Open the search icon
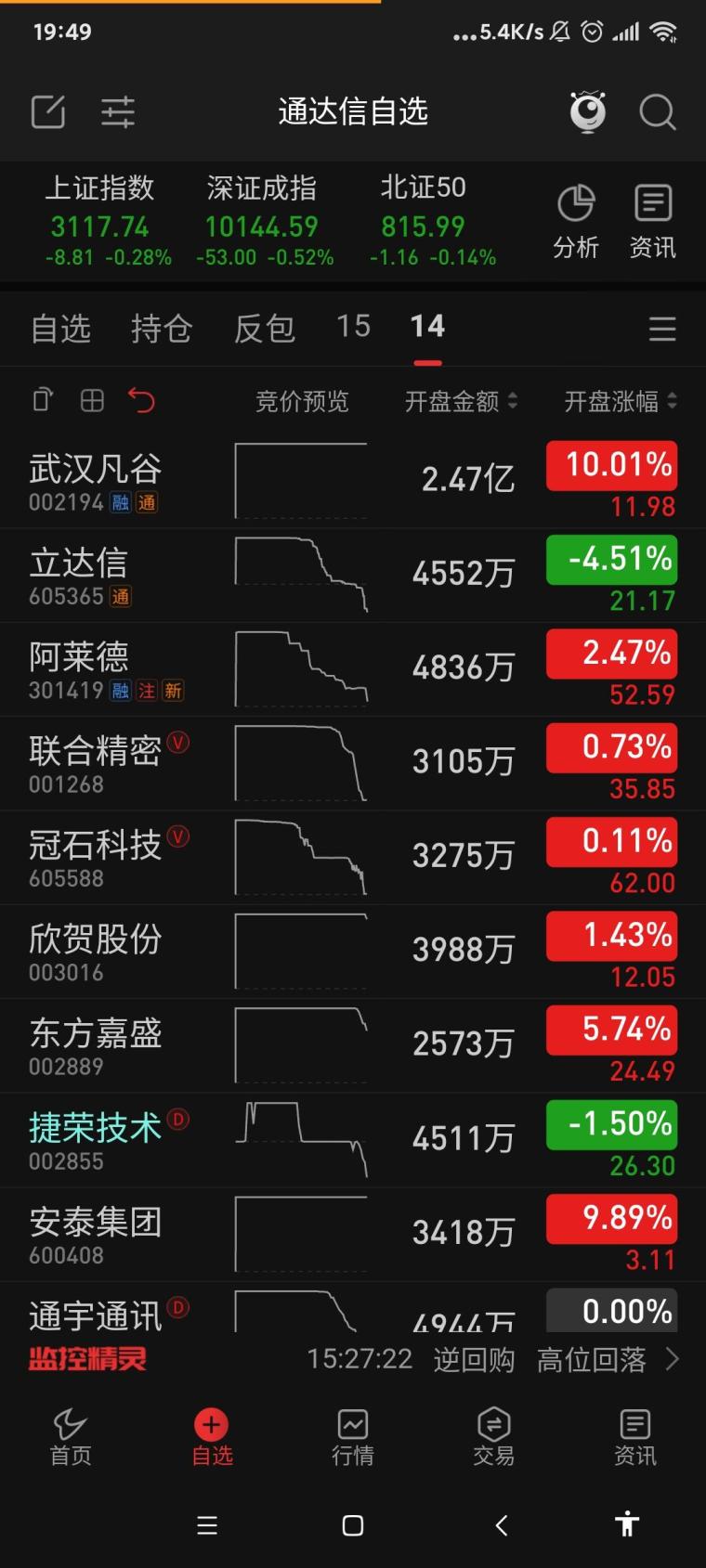Screen dimensions: 706x1568 (x=657, y=112)
